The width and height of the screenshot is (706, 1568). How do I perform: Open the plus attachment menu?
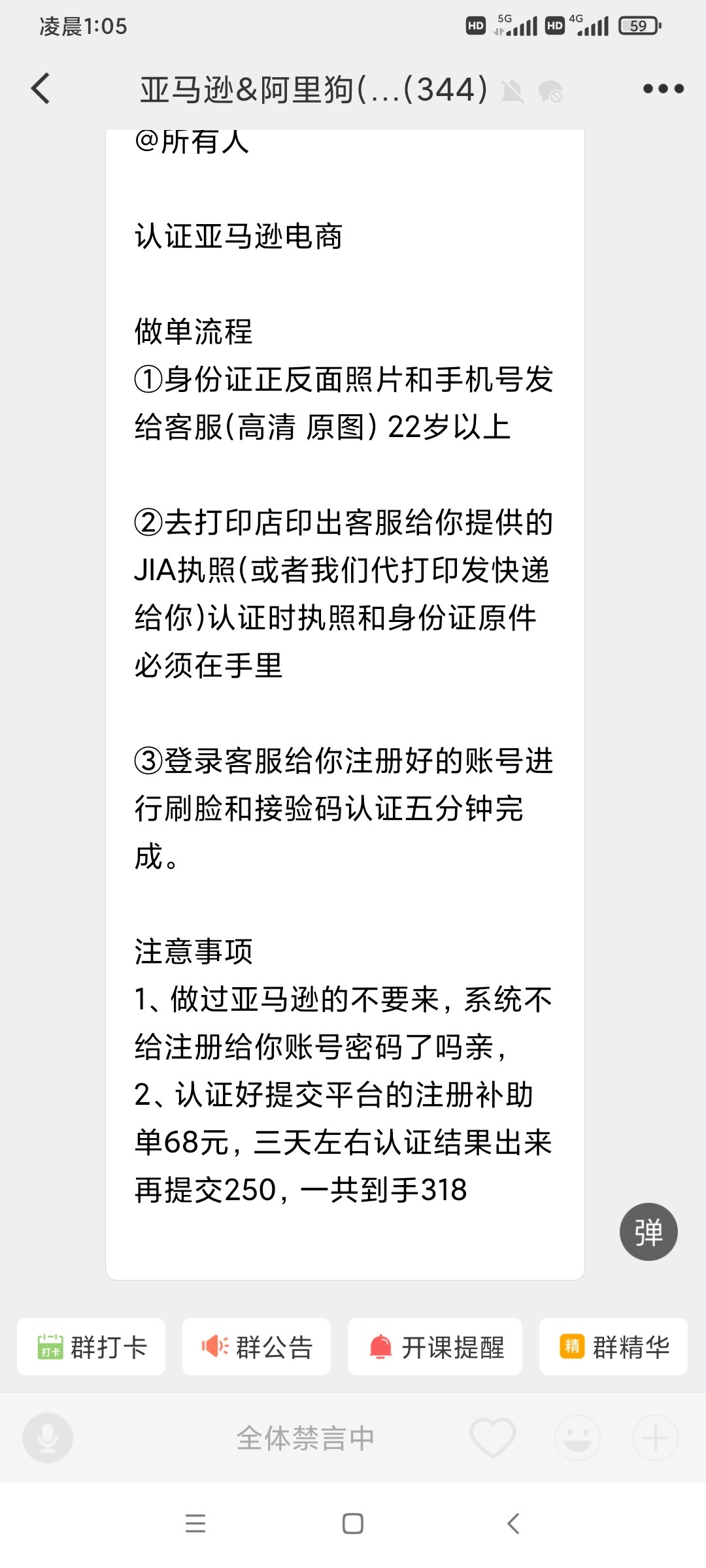[656, 1437]
